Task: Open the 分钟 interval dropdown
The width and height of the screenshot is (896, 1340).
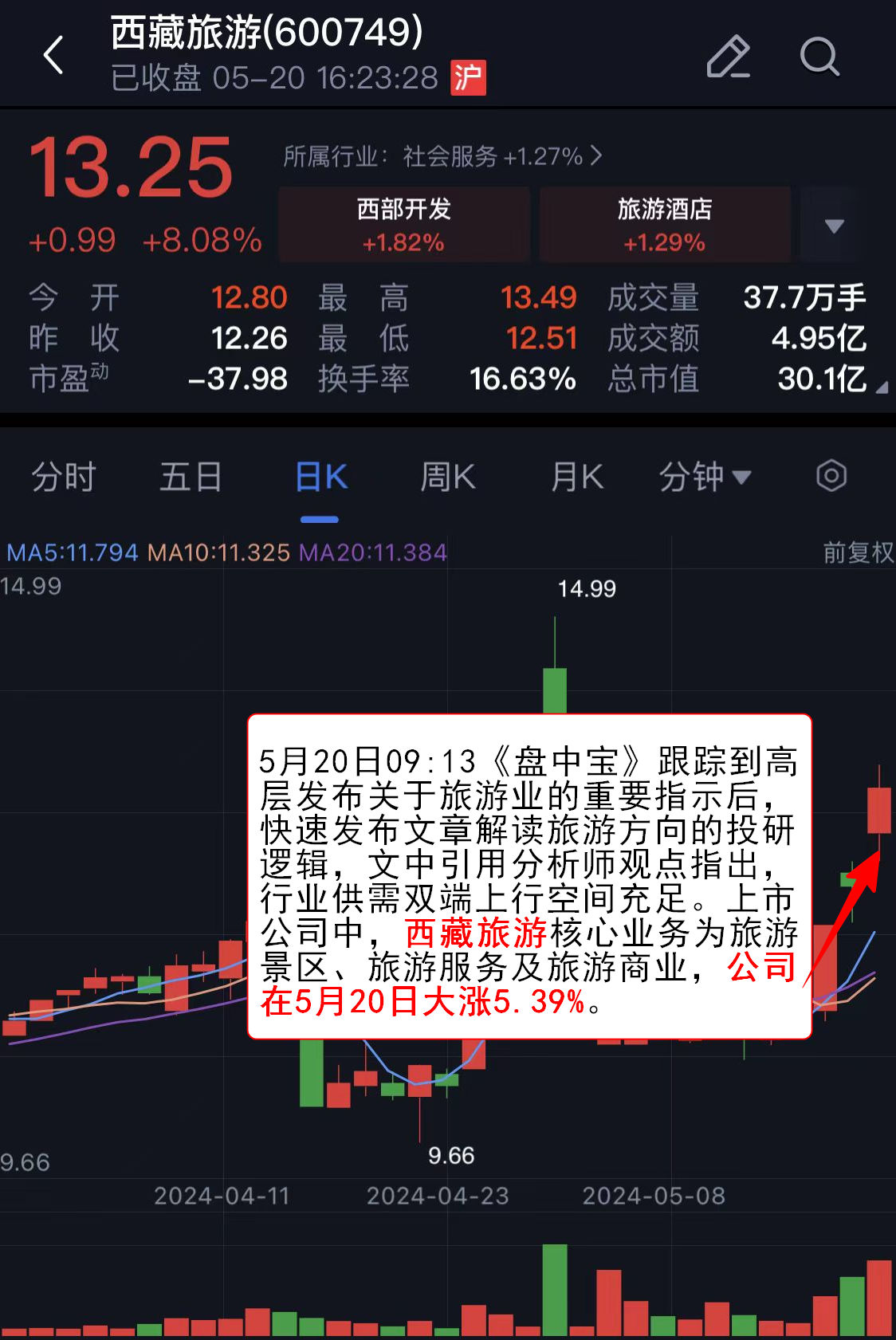Action: tap(705, 477)
